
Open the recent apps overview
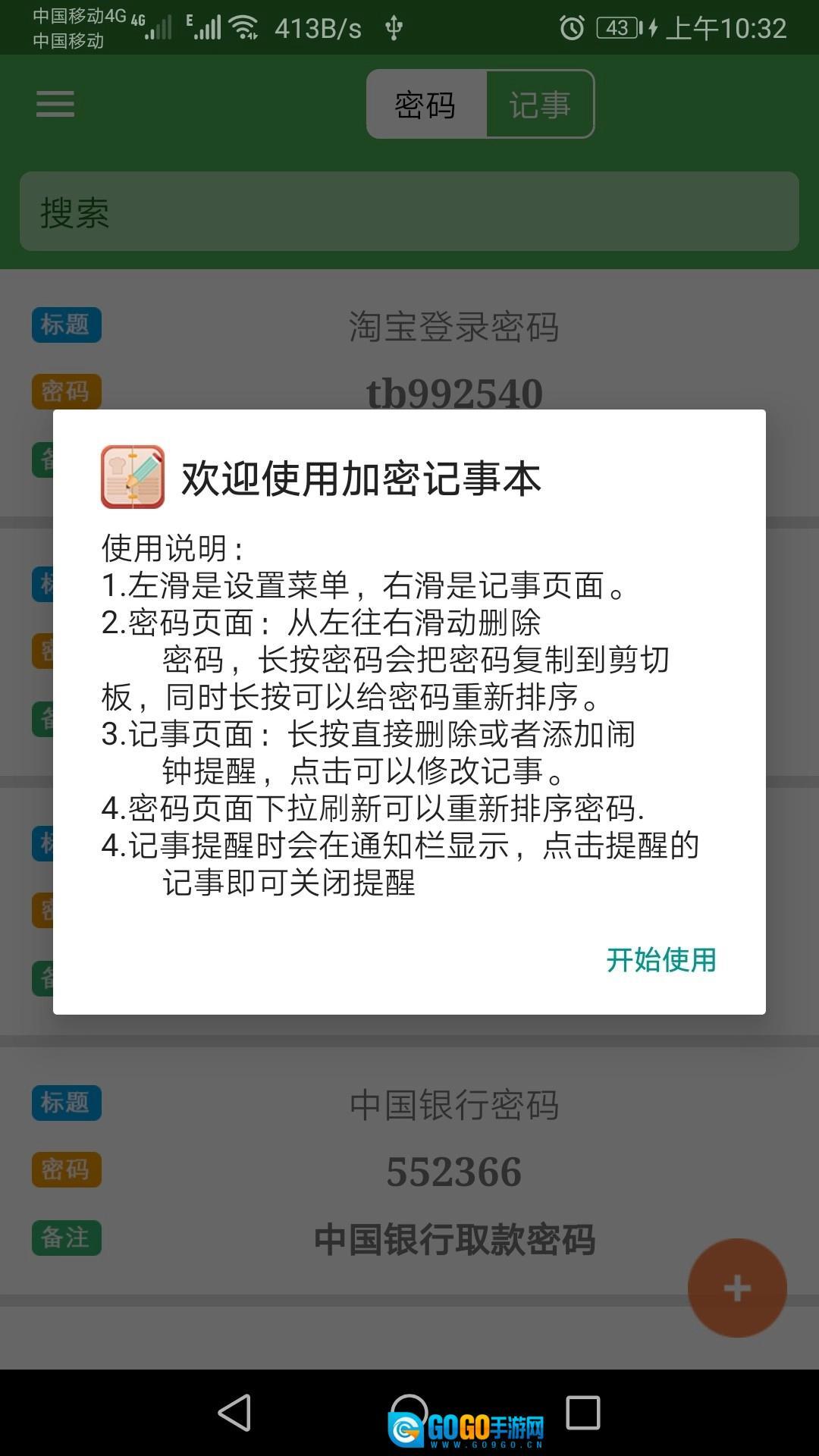tap(582, 1412)
